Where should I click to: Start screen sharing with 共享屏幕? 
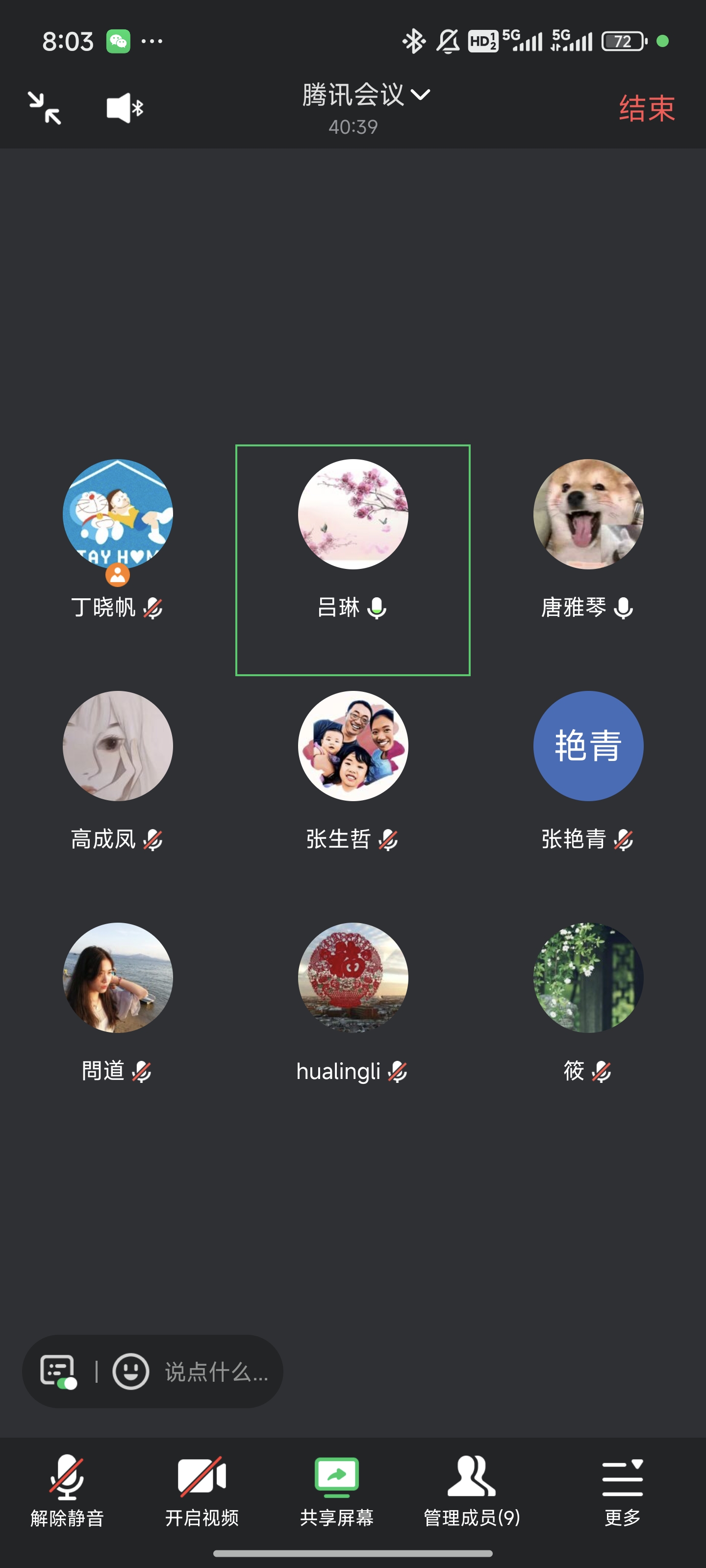click(336, 1490)
